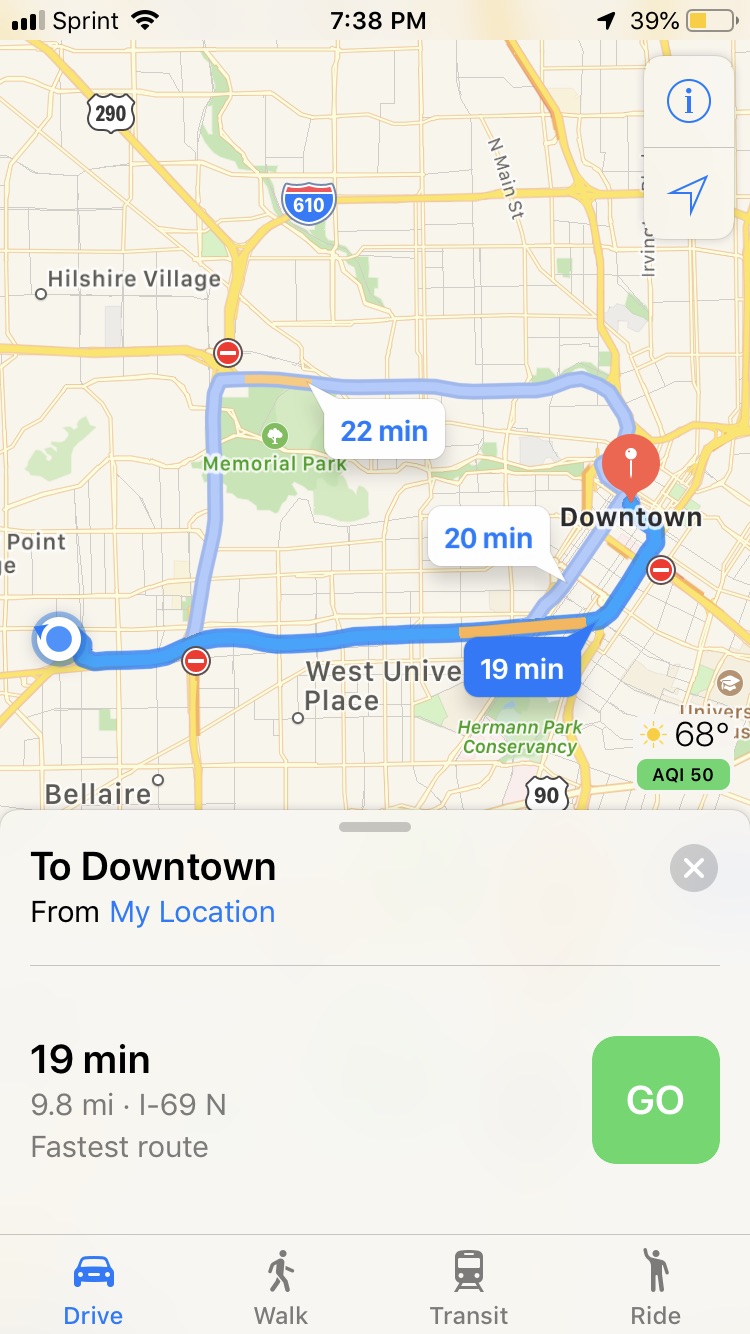Select the 19 min route label

click(521, 668)
